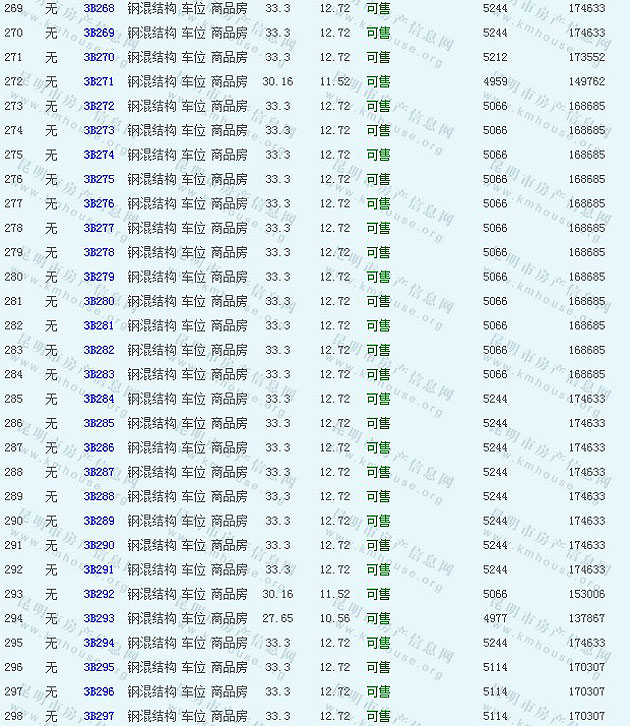This screenshot has width=630, height=726.
Task: View details for 3B271
Action: pyautogui.click(x=98, y=82)
